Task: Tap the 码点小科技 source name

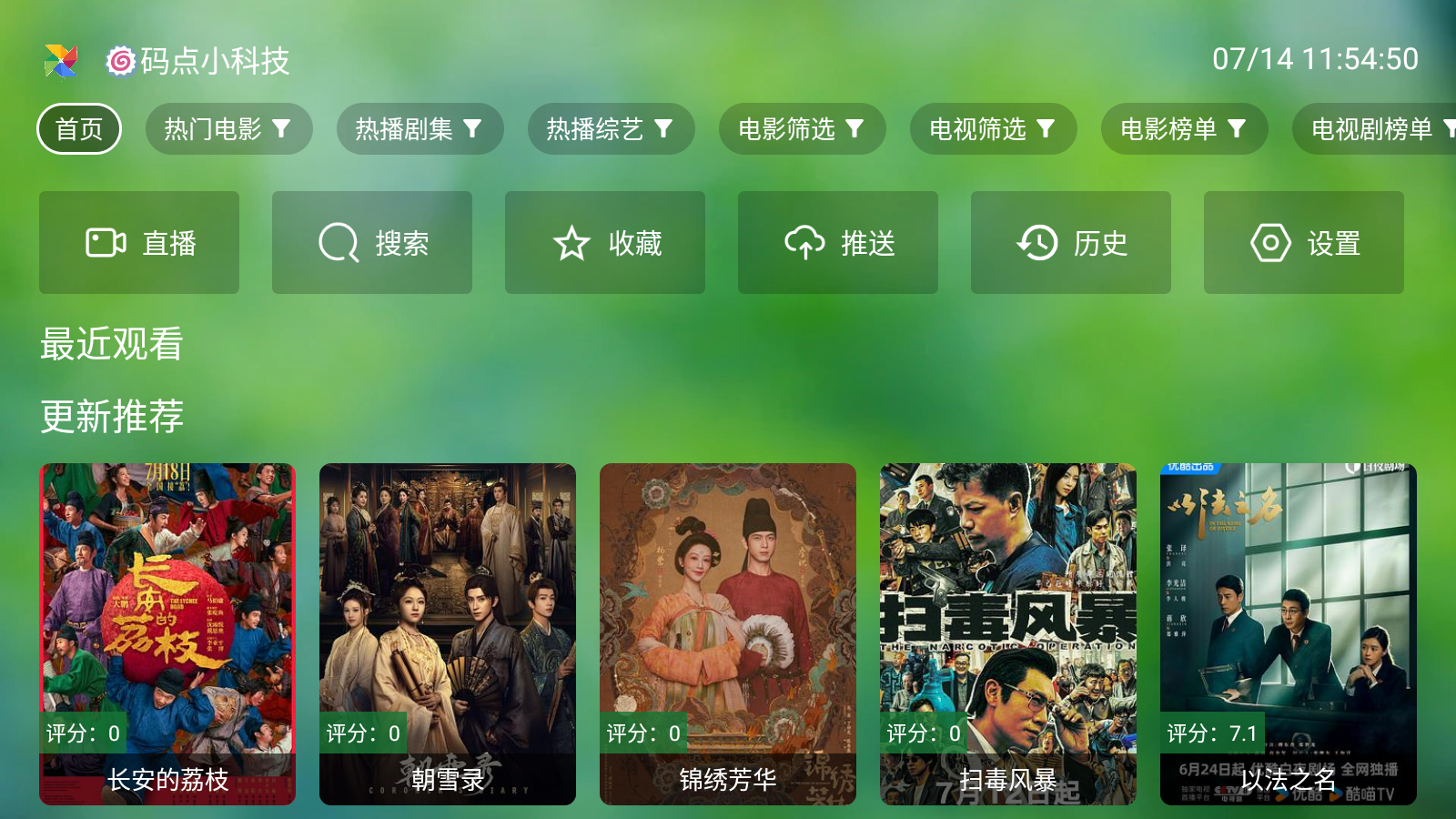Action: coord(214,61)
